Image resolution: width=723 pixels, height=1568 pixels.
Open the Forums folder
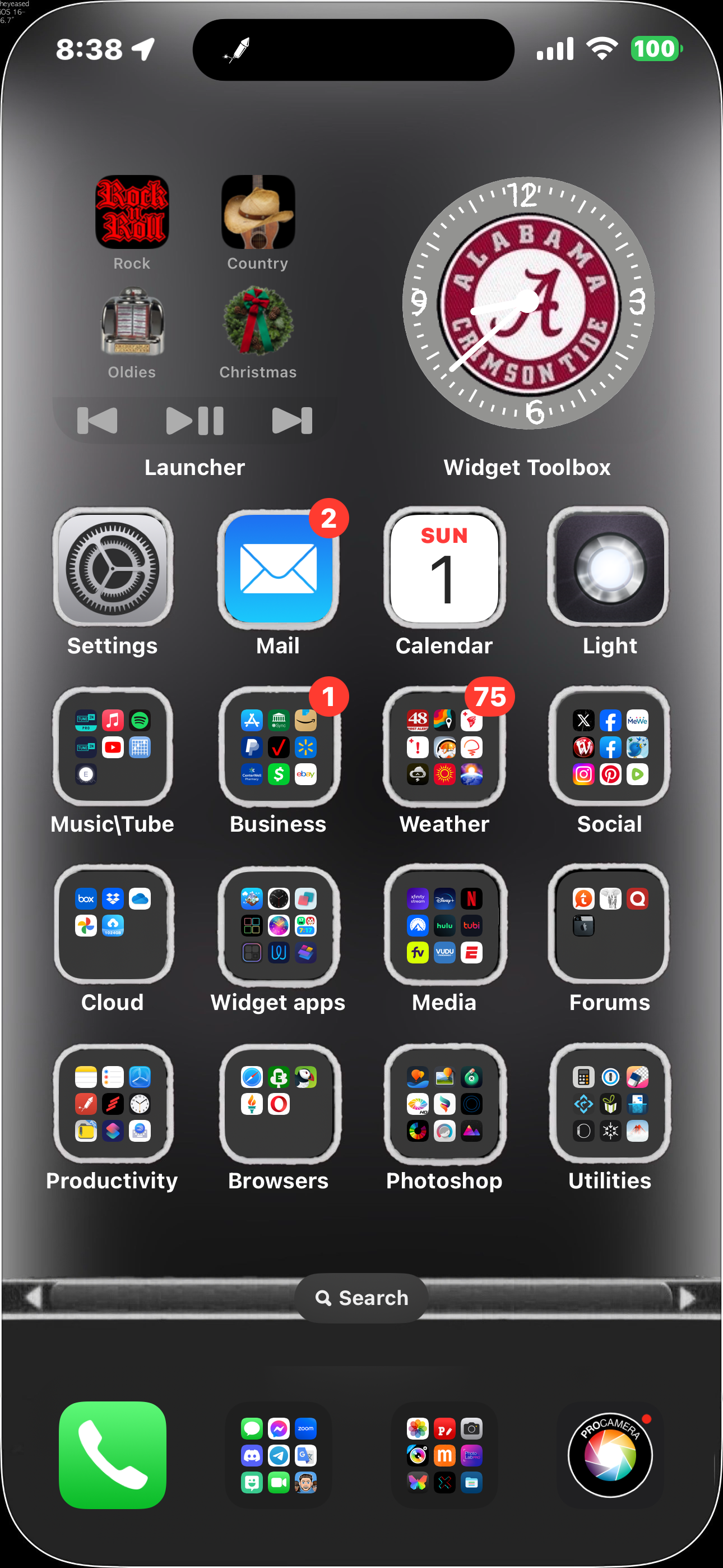(x=609, y=925)
